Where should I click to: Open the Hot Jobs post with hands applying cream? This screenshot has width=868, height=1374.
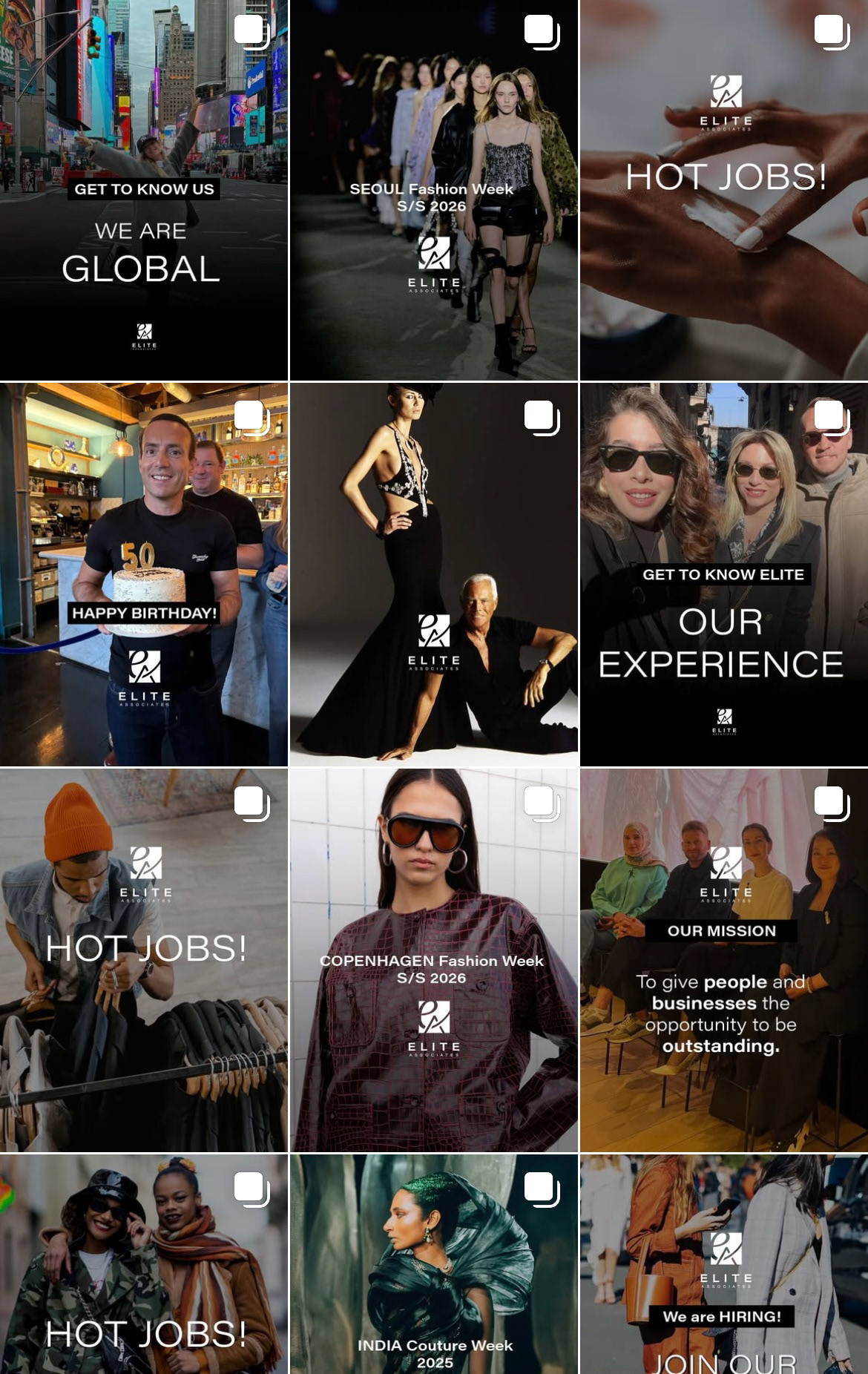[x=723, y=190]
